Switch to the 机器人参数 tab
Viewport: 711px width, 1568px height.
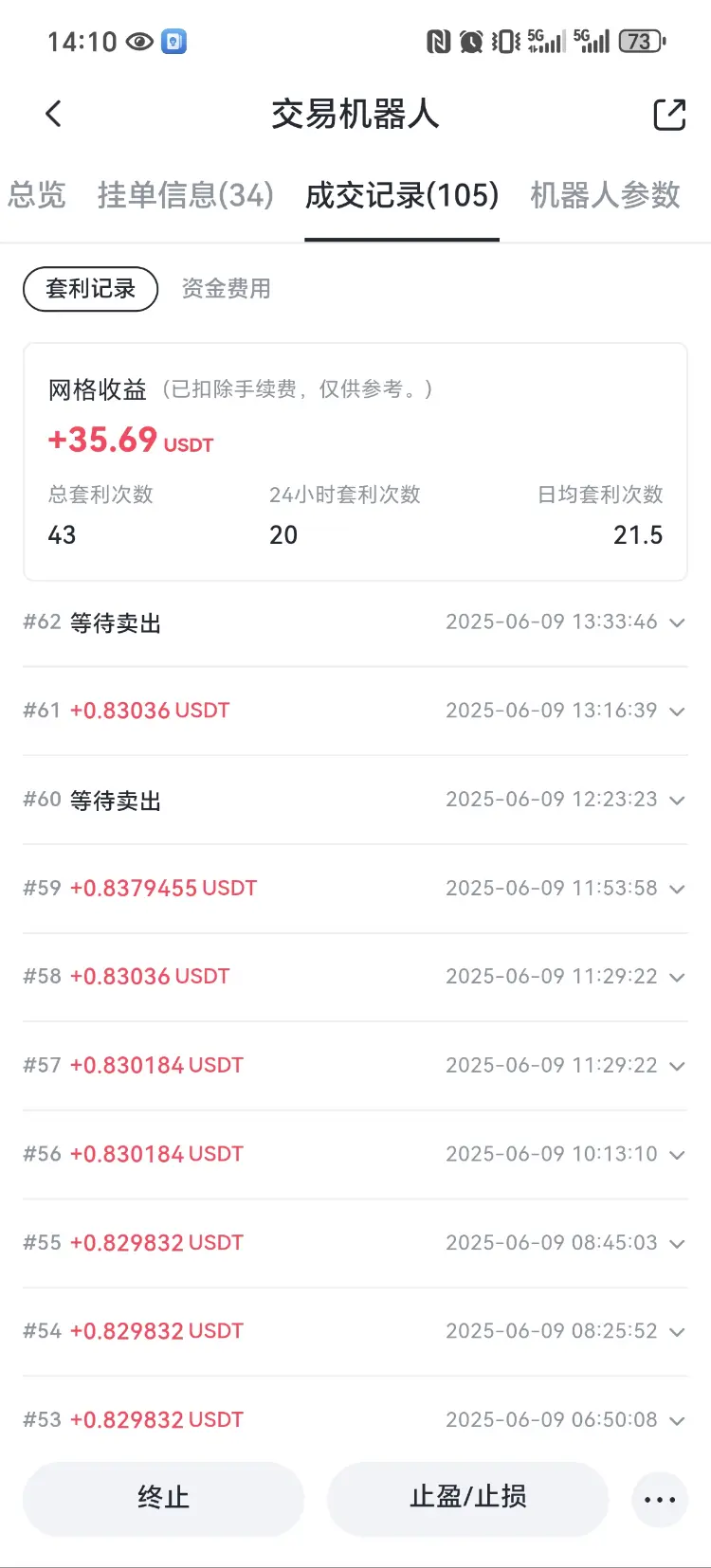605,195
